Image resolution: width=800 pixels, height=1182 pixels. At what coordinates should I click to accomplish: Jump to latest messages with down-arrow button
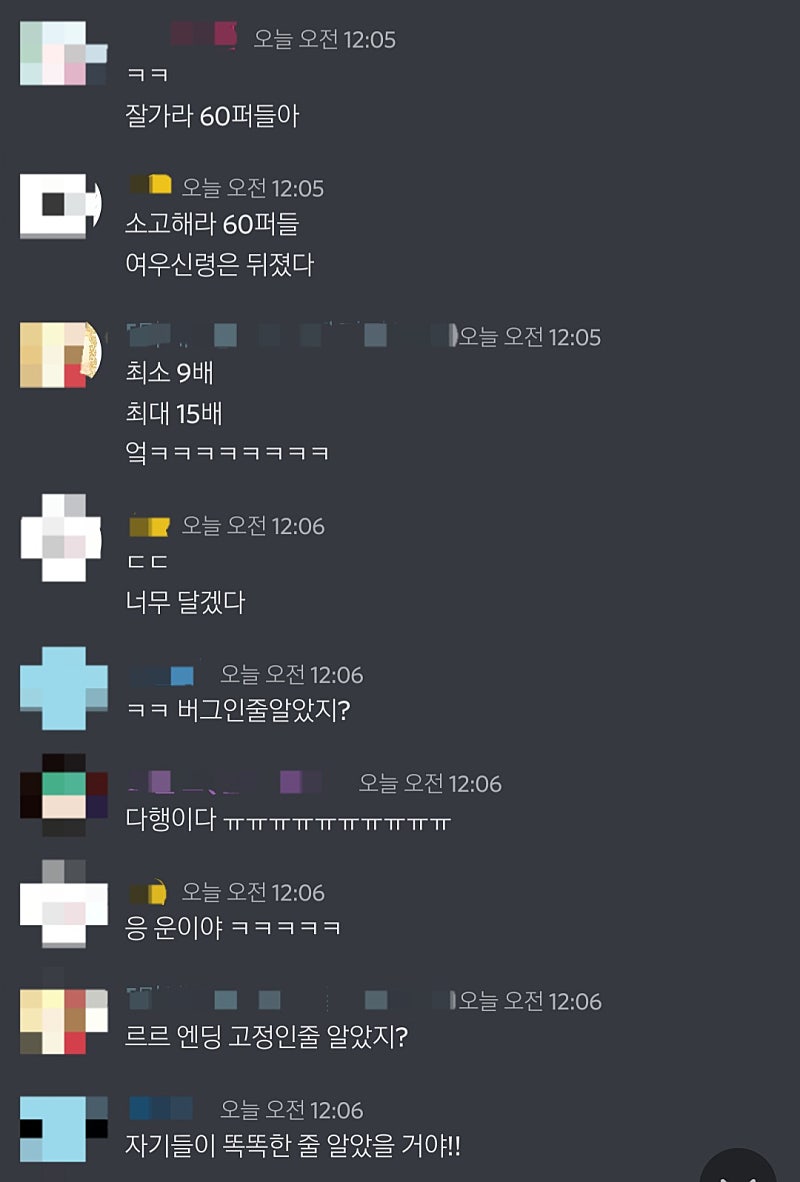coord(740,1168)
